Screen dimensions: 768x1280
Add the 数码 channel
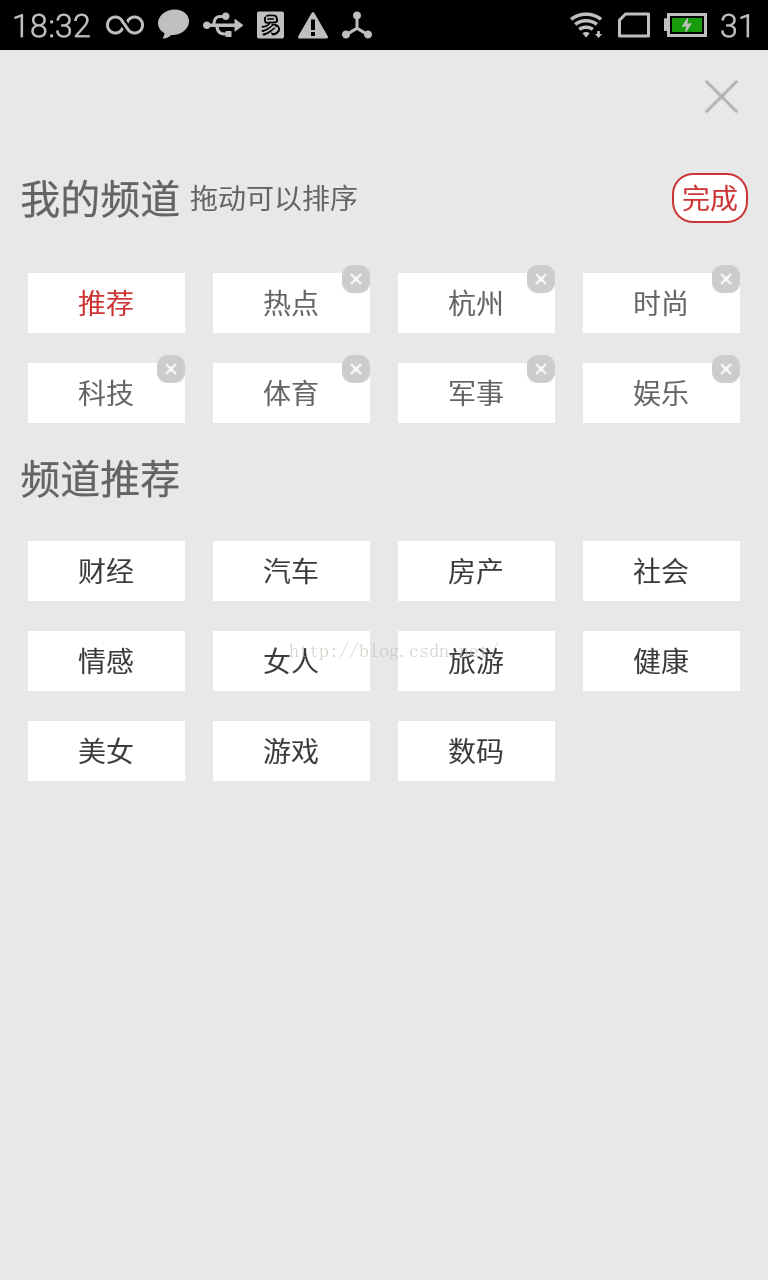point(476,751)
